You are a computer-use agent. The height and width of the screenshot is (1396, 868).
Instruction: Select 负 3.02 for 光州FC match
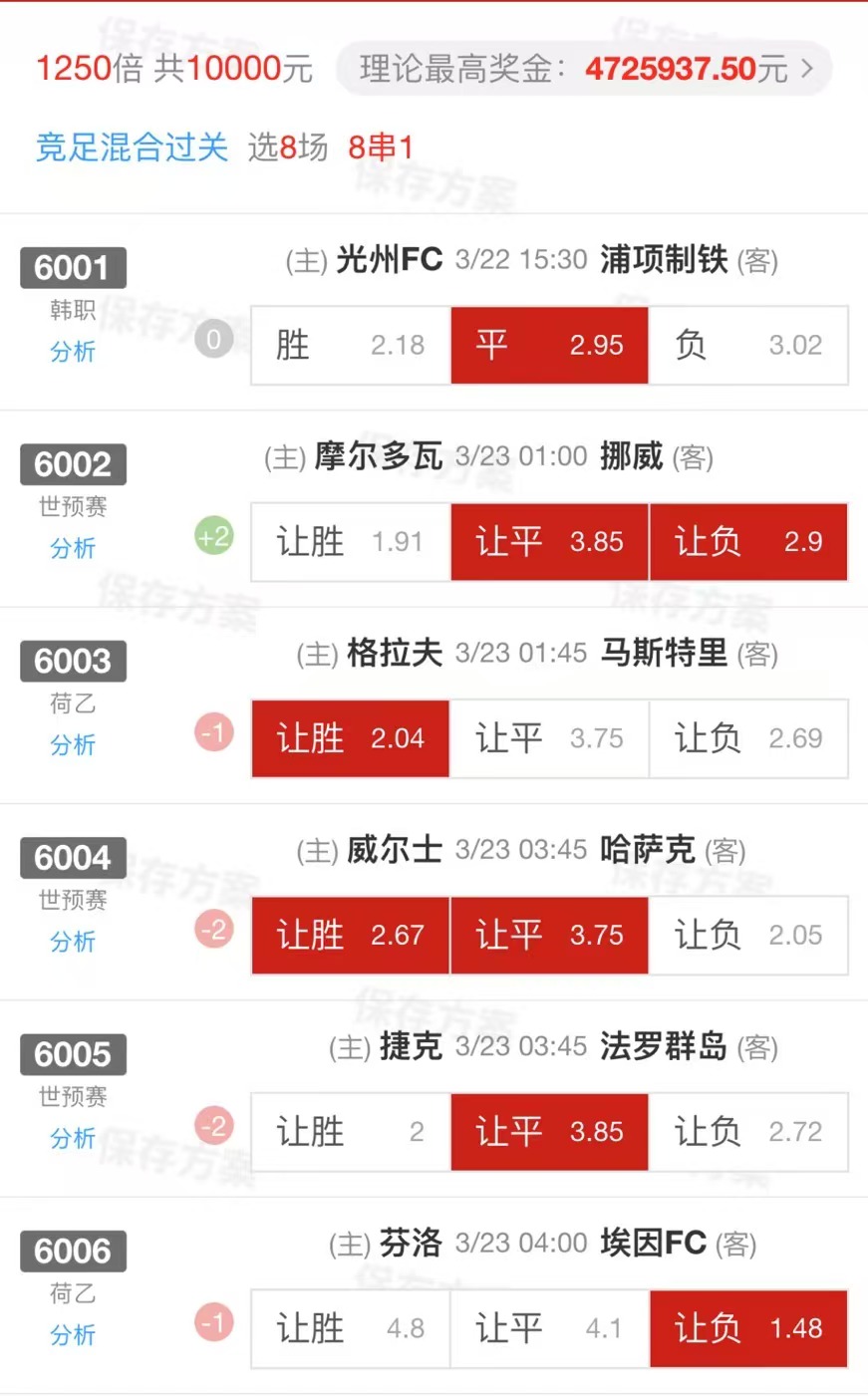tap(748, 345)
